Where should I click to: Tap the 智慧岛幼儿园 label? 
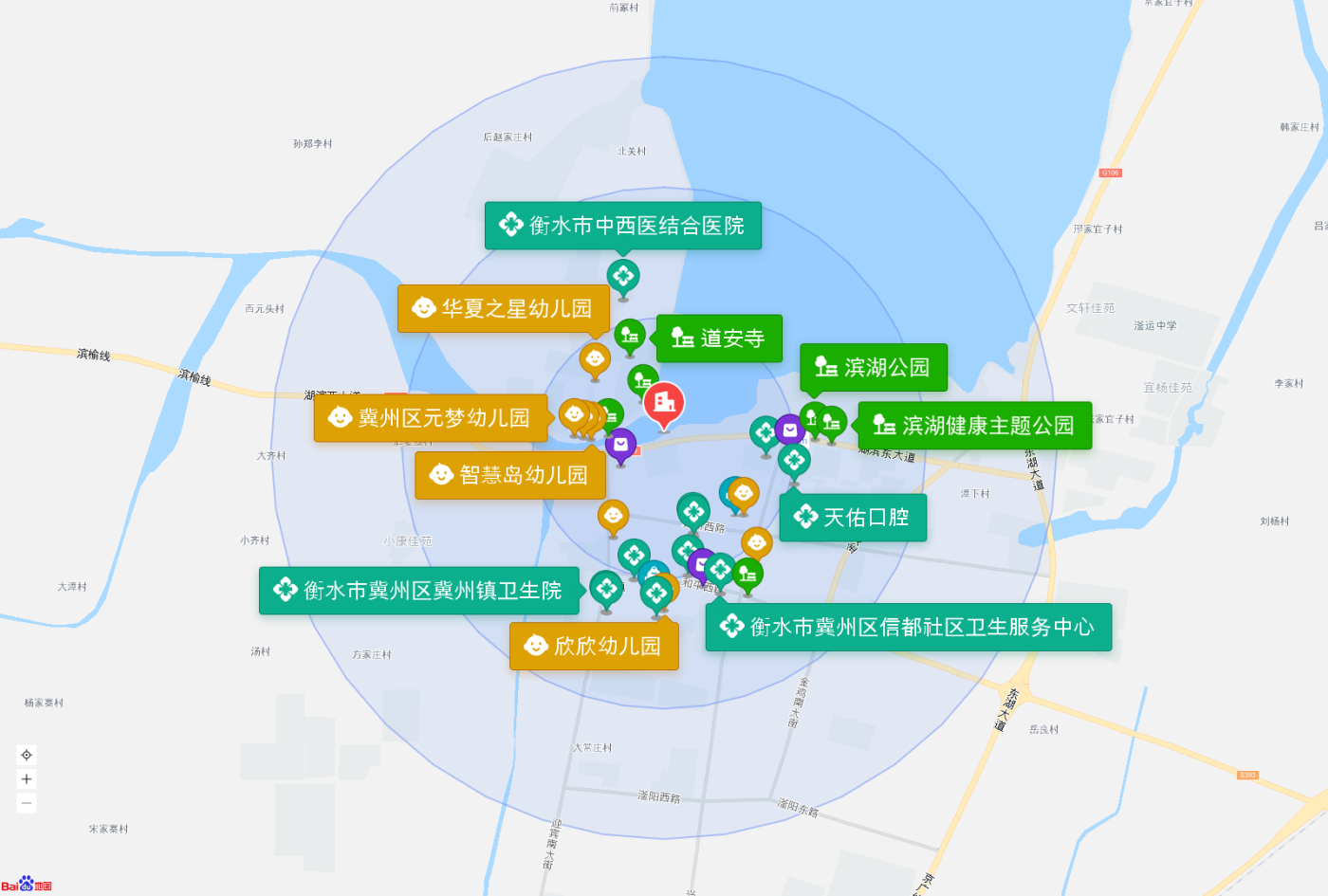509,475
